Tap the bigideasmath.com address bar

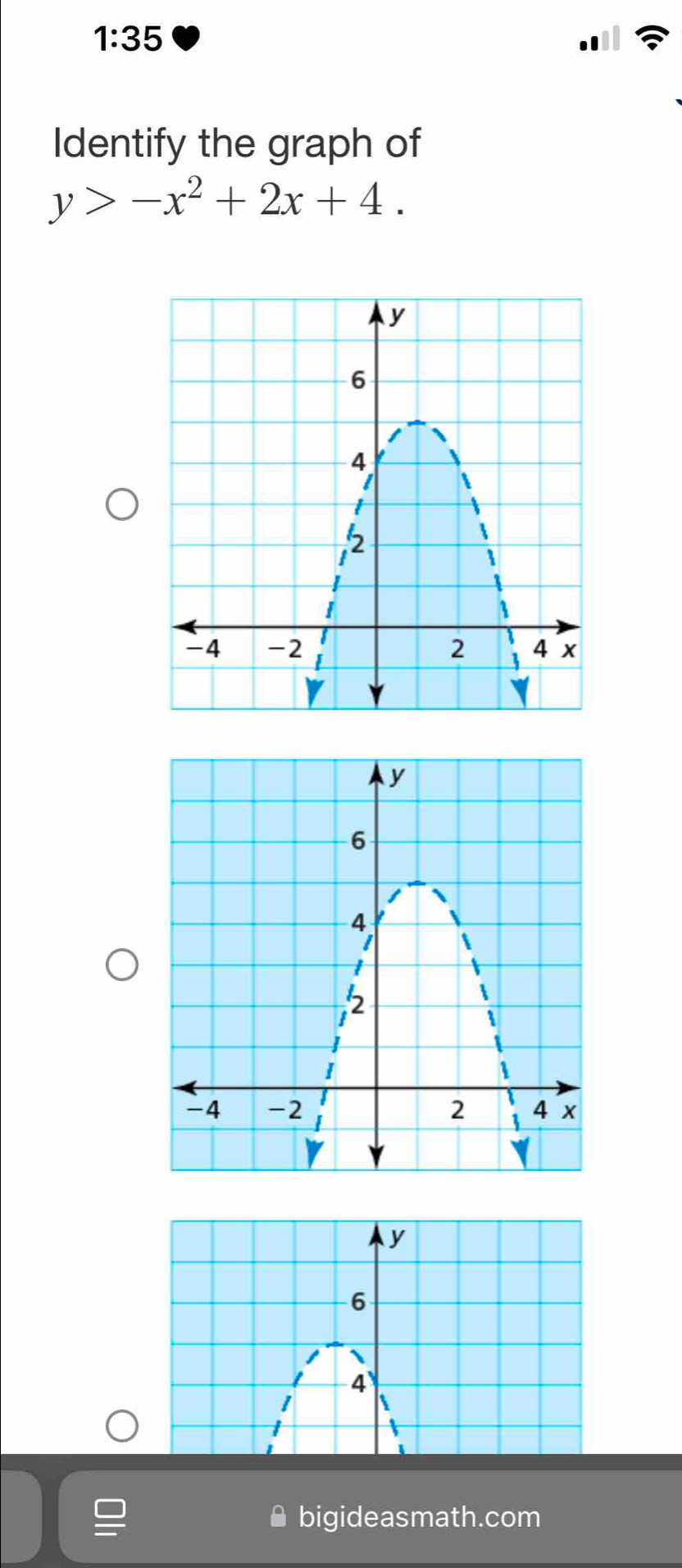pyautogui.click(x=419, y=1516)
